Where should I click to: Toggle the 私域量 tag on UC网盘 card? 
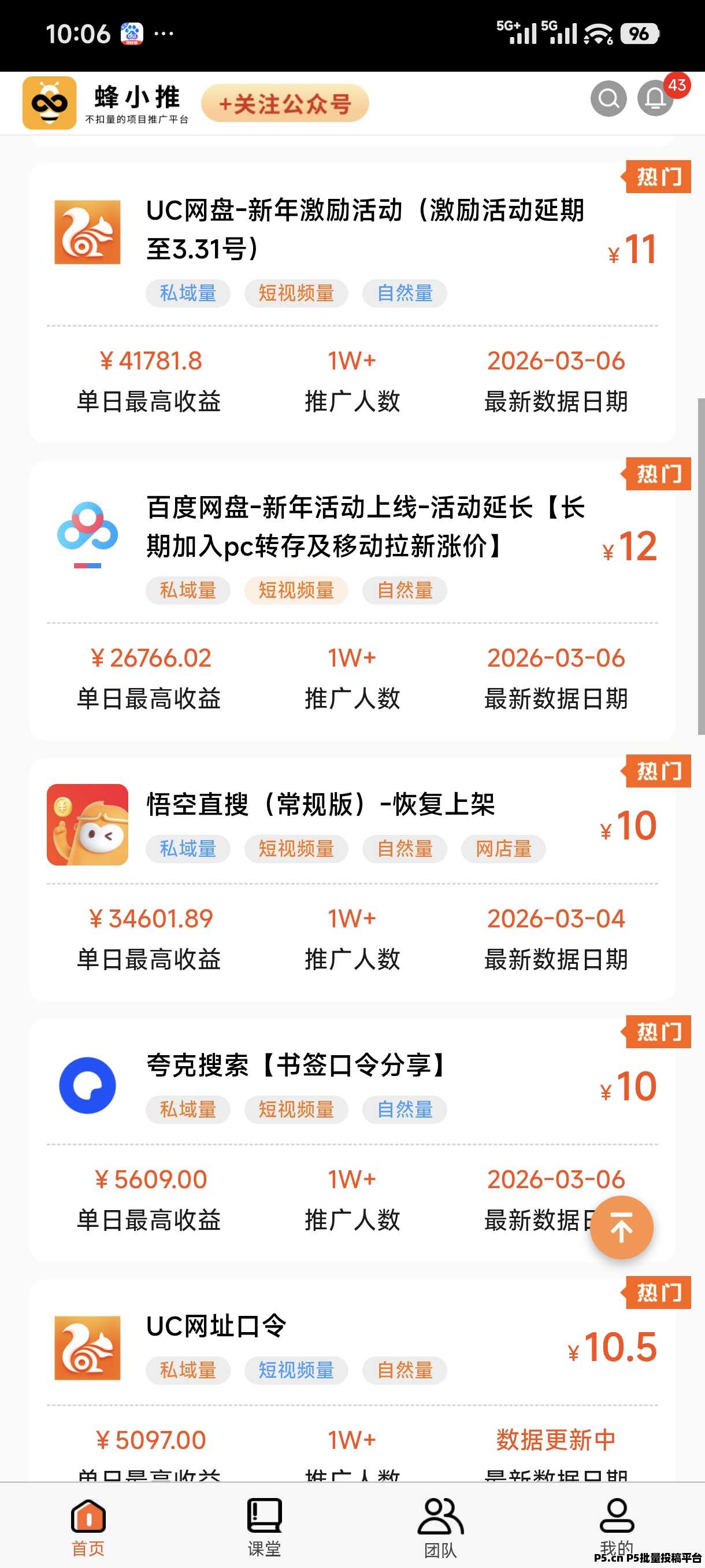click(x=187, y=293)
